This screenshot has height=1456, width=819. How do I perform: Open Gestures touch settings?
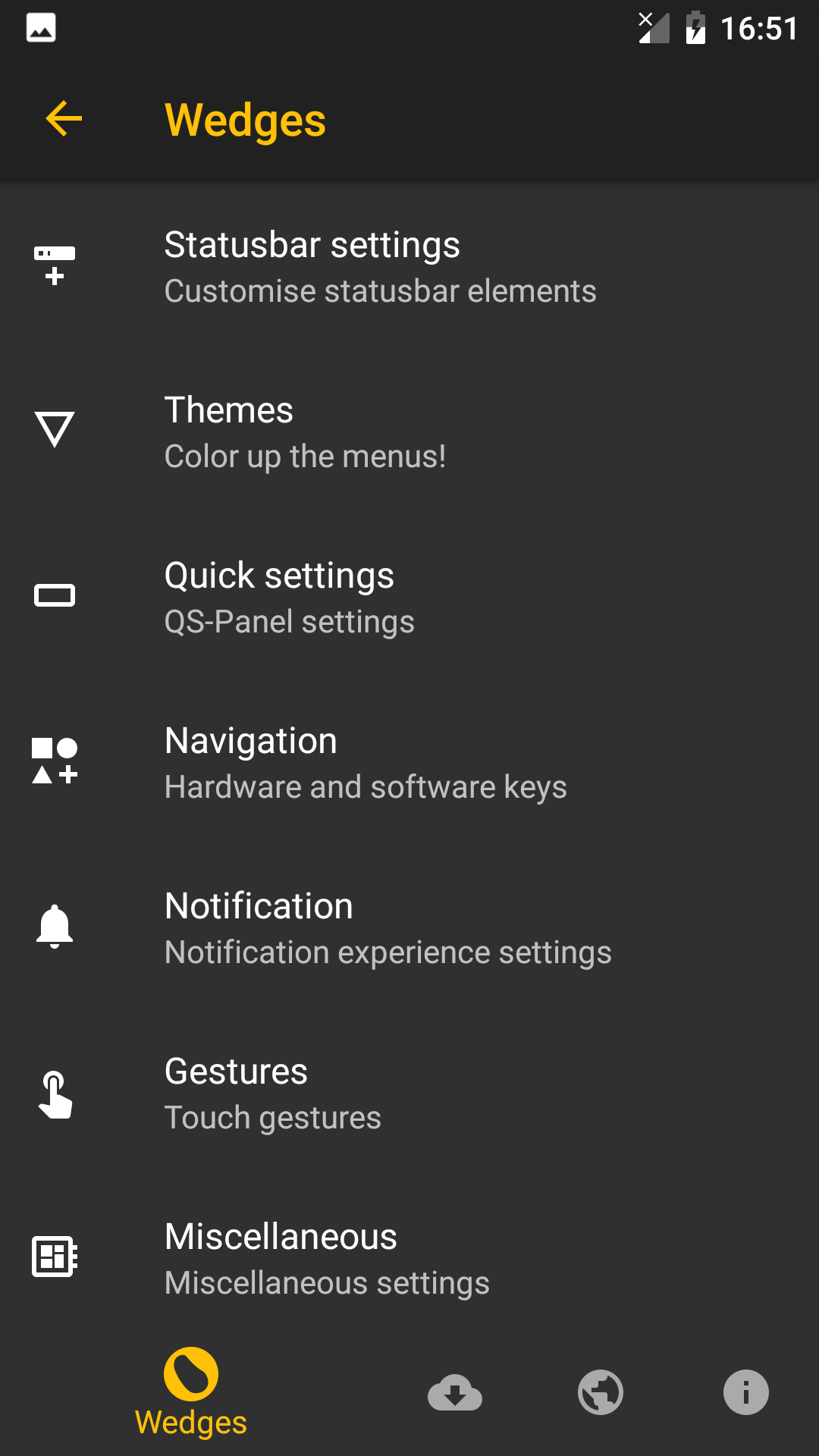[409, 1094]
